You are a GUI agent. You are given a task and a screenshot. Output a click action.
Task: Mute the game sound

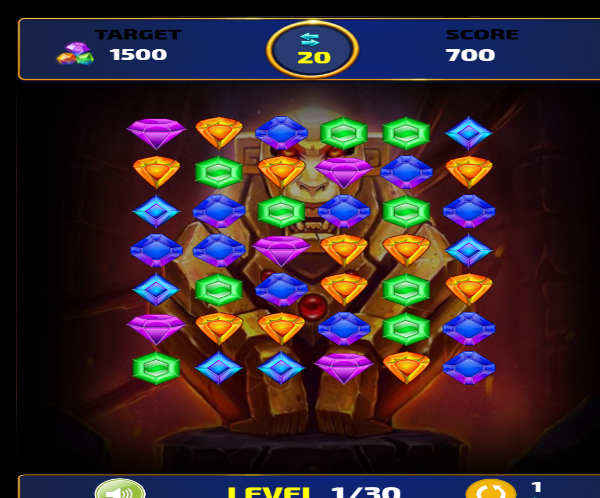(x=119, y=490)
